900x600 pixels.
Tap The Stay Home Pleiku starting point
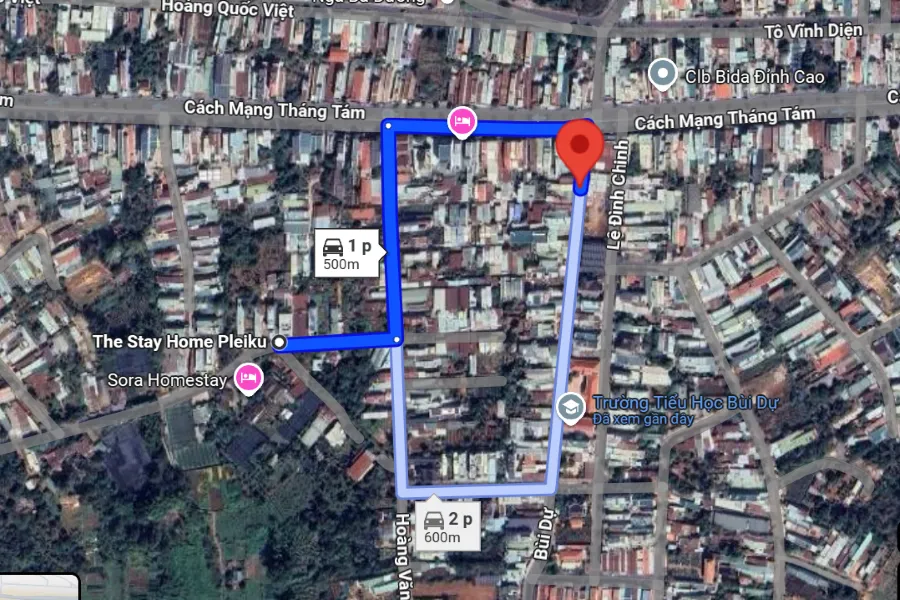(279, 343)
